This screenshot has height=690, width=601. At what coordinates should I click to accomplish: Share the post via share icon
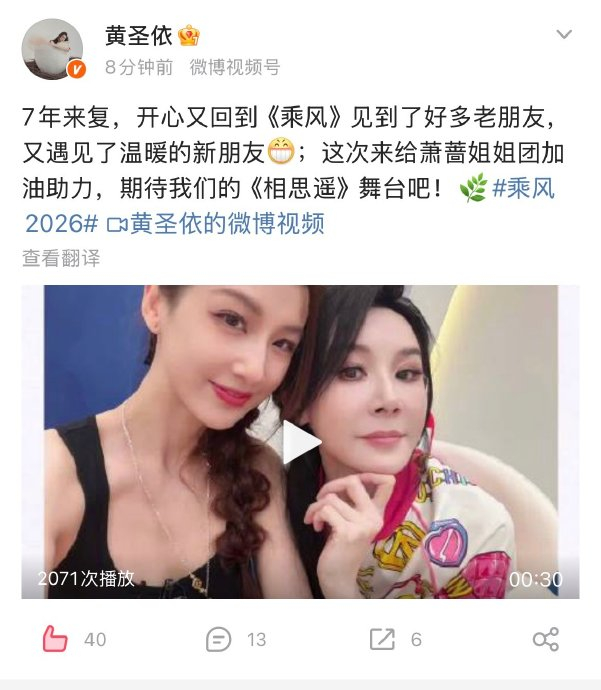[x=546, y=639]
